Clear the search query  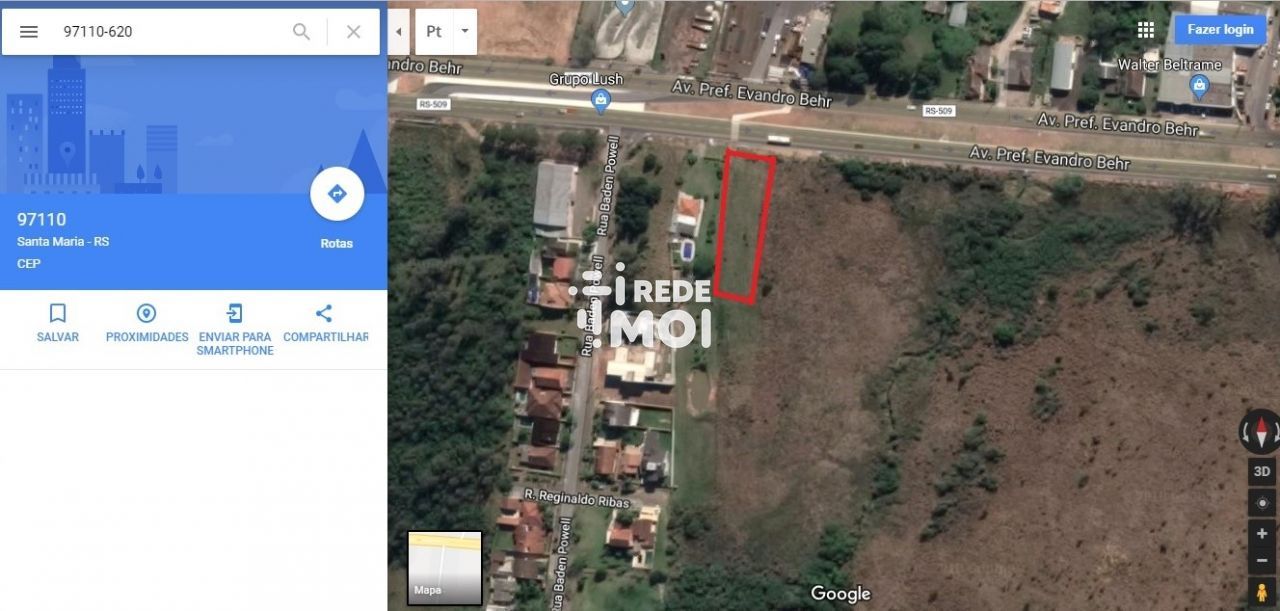point(353,31)
